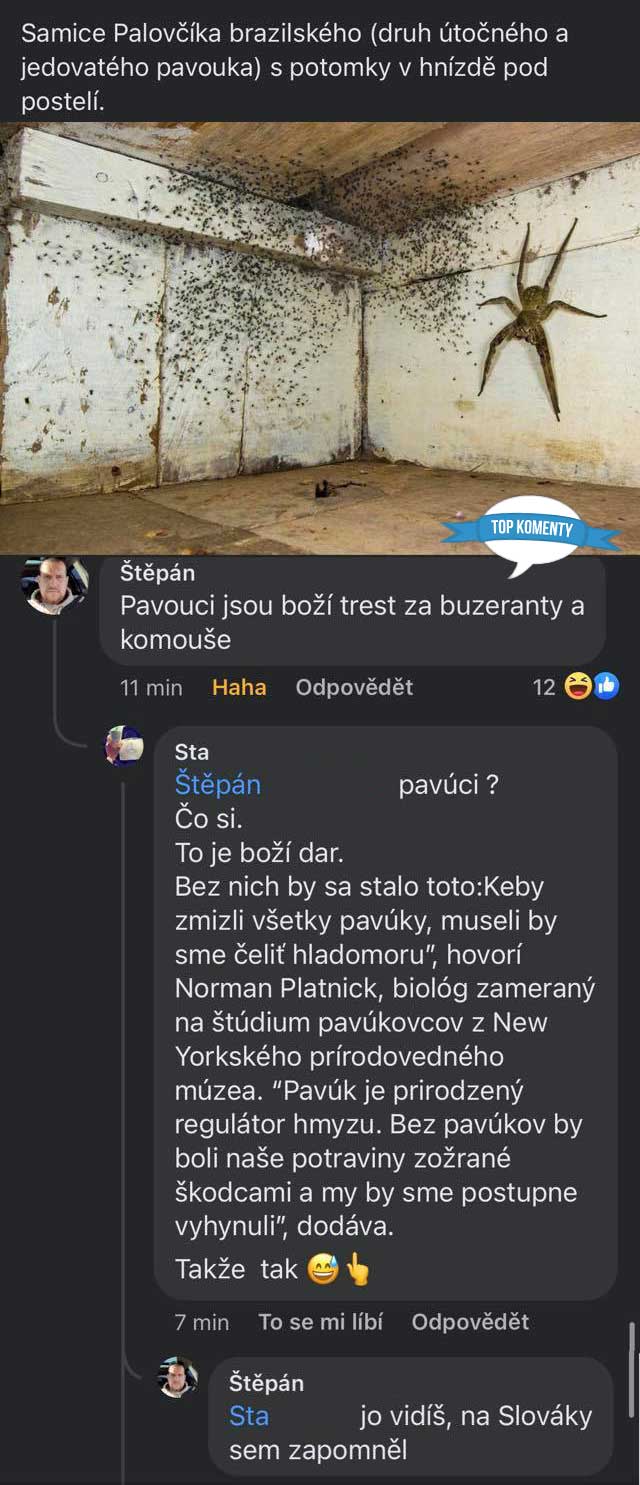Like Sta's comment with To se mi líbí
This screenshot has height=1485, width=640.
coord(320,1322)
